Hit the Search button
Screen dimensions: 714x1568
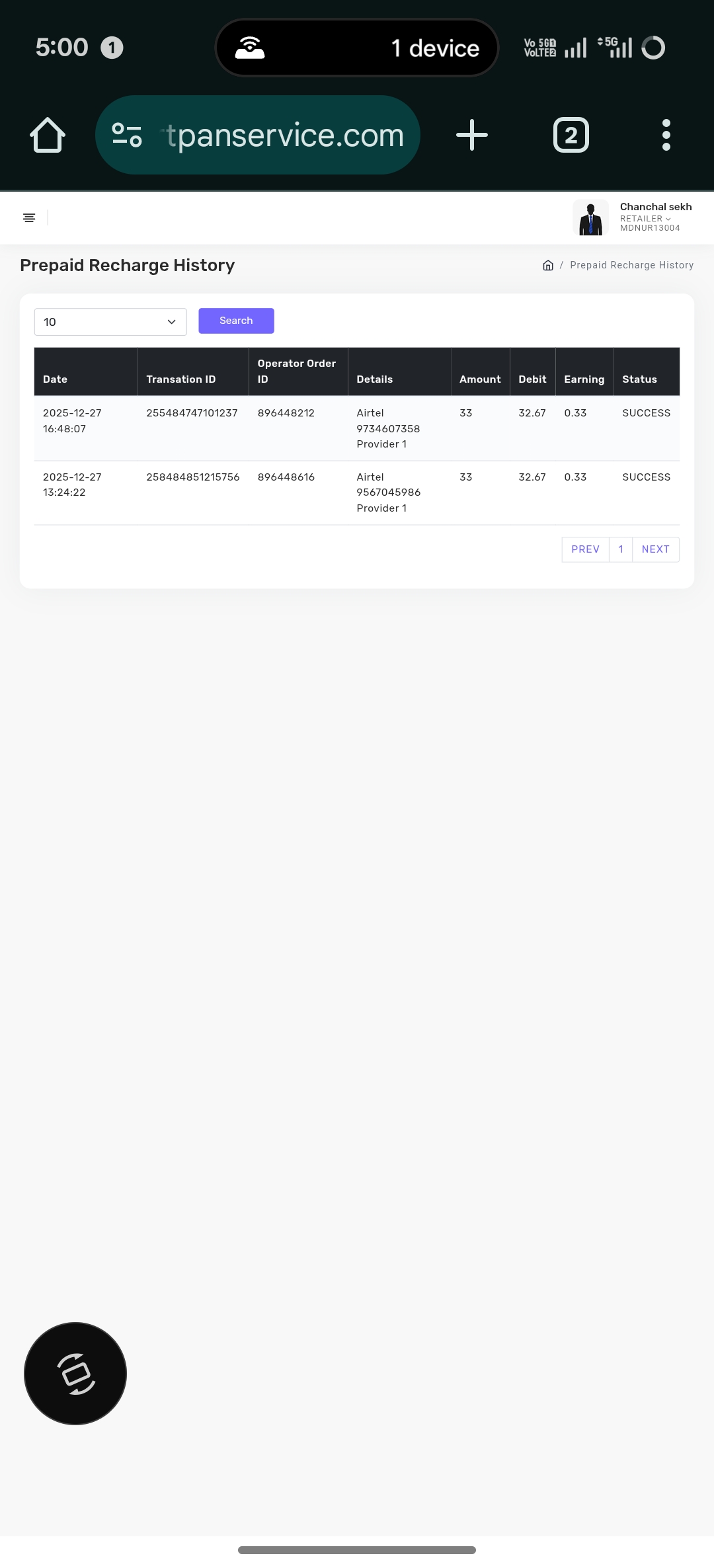coord(236,321)
